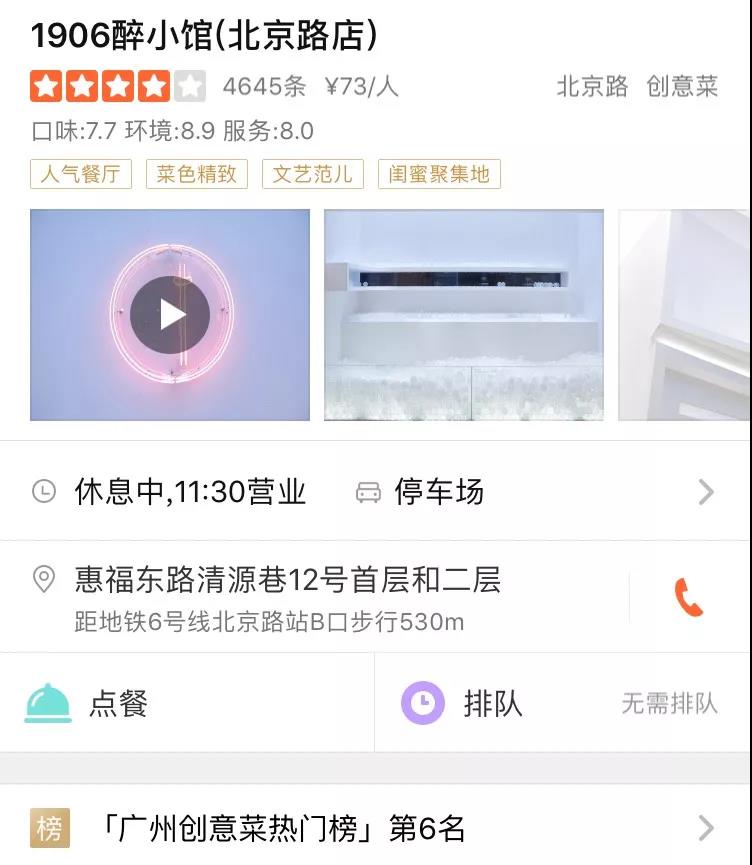This screenshot has height=865, width=752.
Task: Call the restaurant with phone icon
Action: (689, 598)
